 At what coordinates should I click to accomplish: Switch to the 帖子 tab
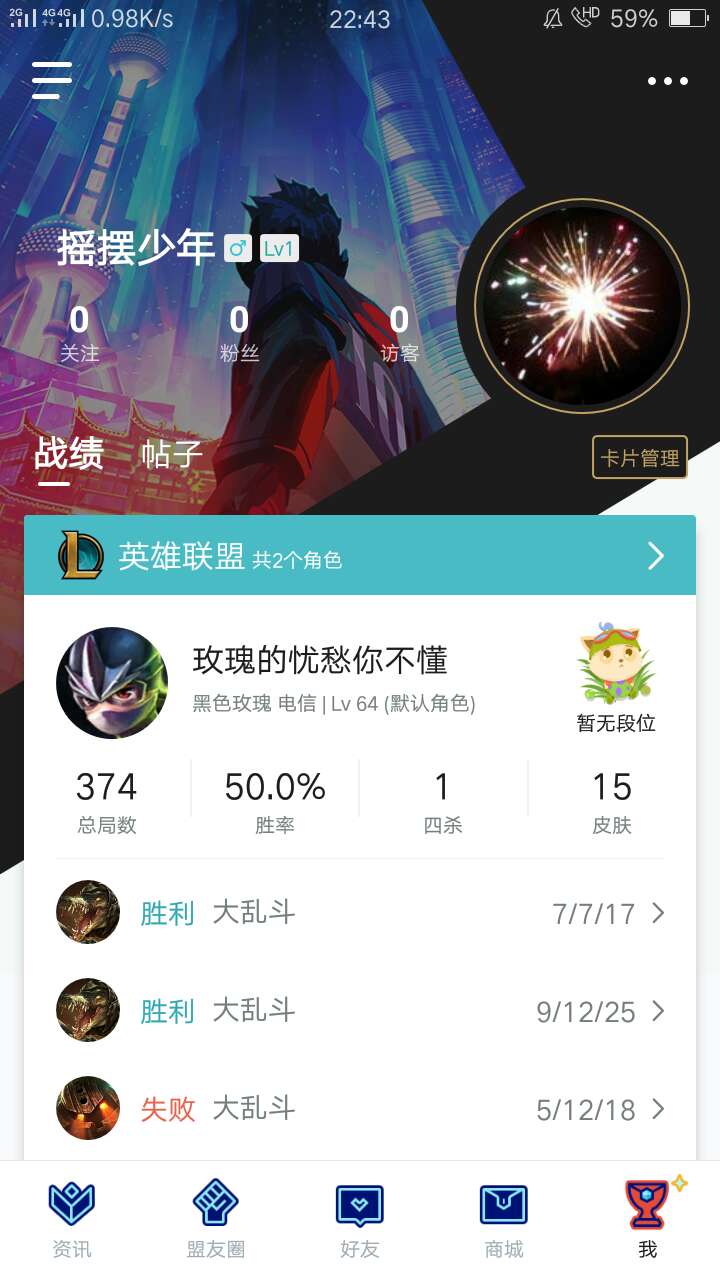coord(172,455)
